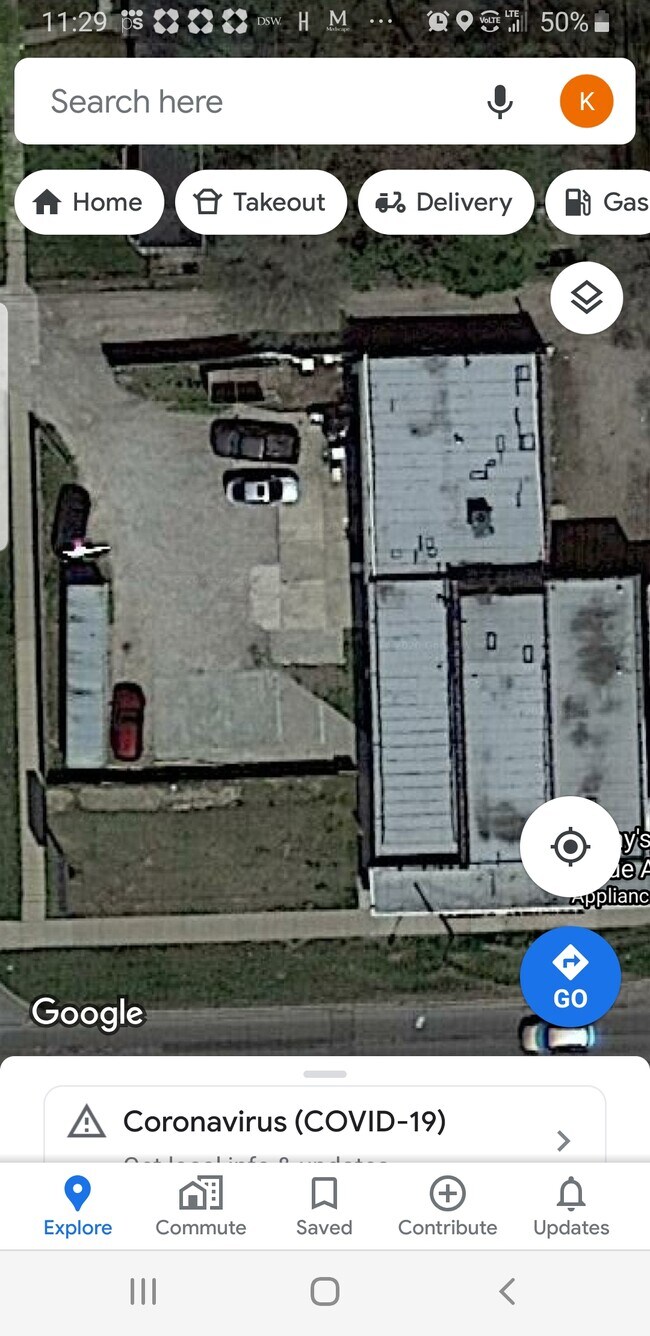The image size is (650, 1336).
Task: Open the account profile avatar K
Action: click(586, 102)
